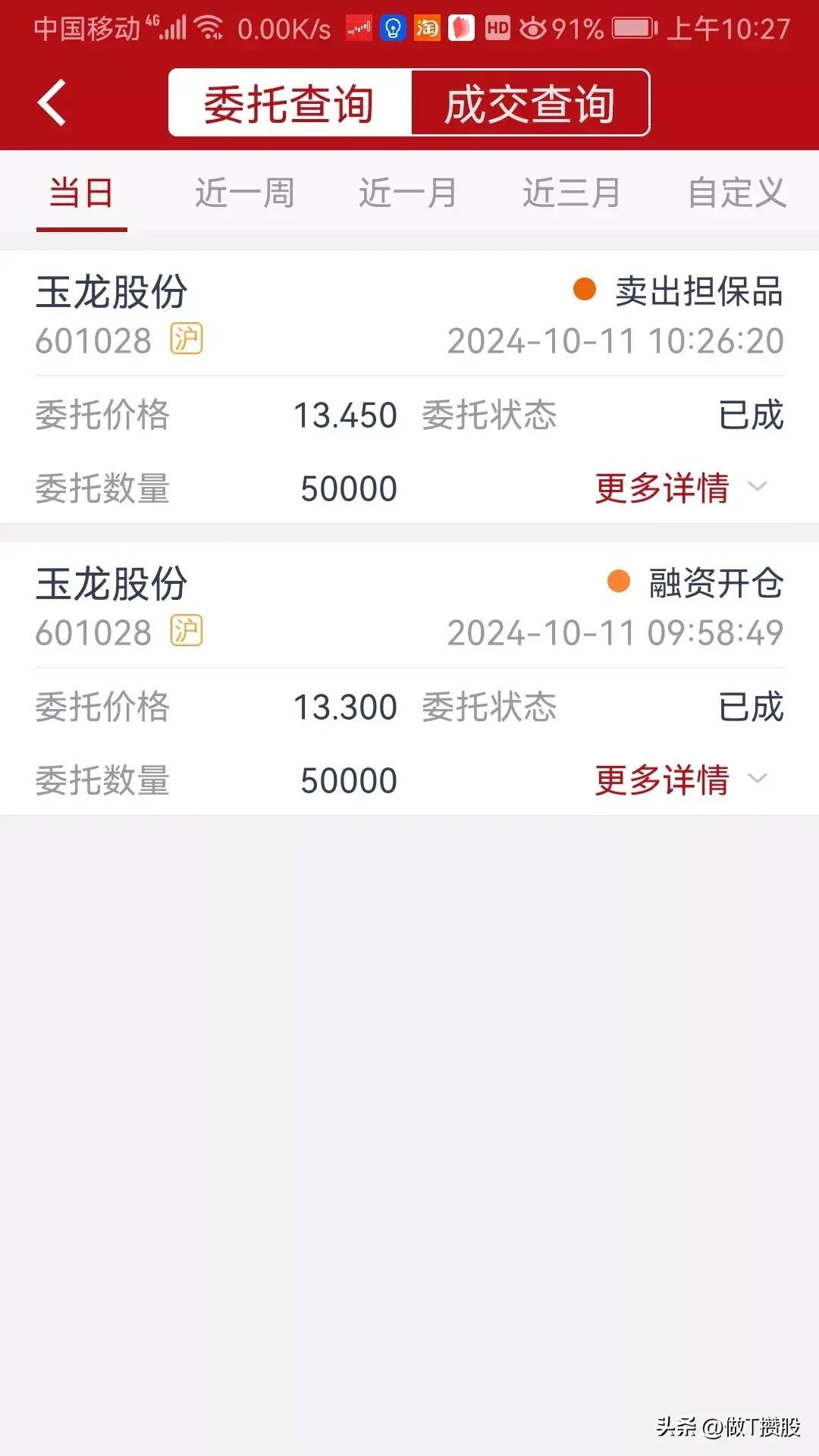Go back using the top-left arrow
The height and width of the screenshot is (1456, 819).
pyautogui.click(x=52, y=102)
